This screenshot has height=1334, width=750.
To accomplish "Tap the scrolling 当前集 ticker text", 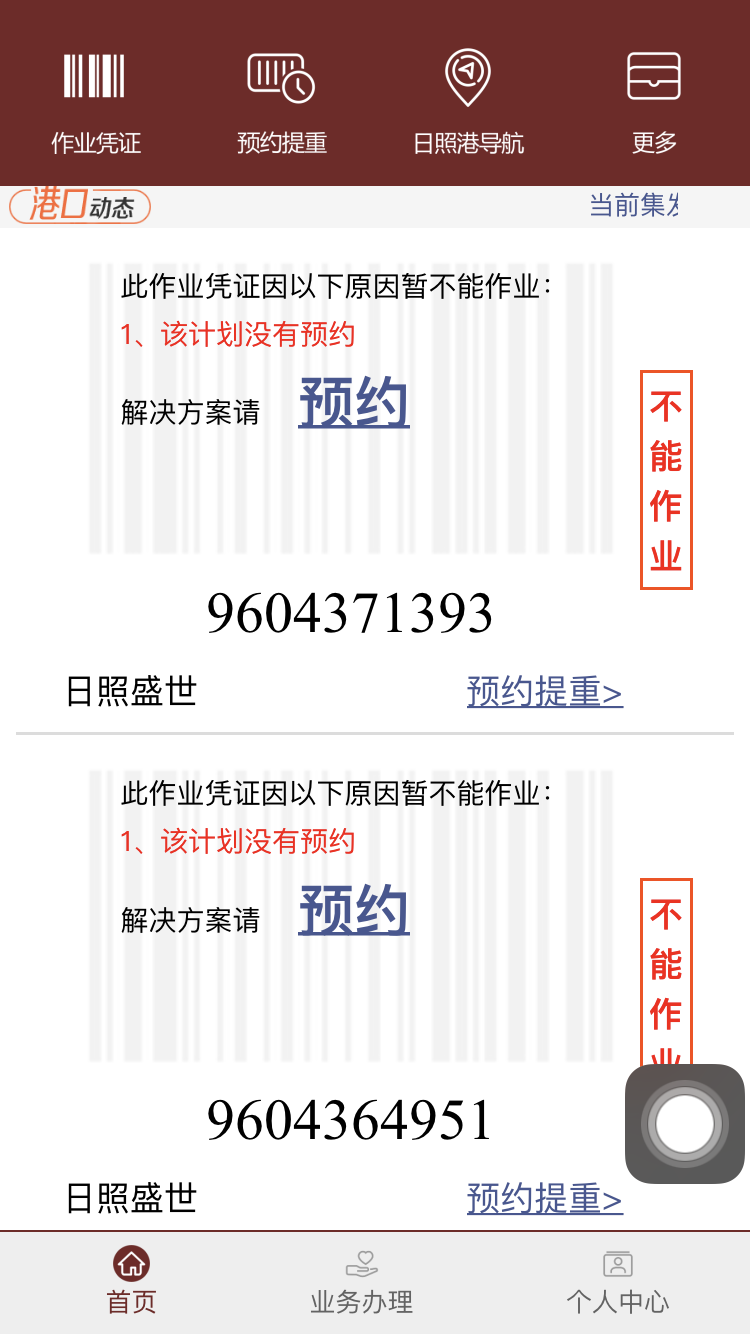I will coord(635,206).
